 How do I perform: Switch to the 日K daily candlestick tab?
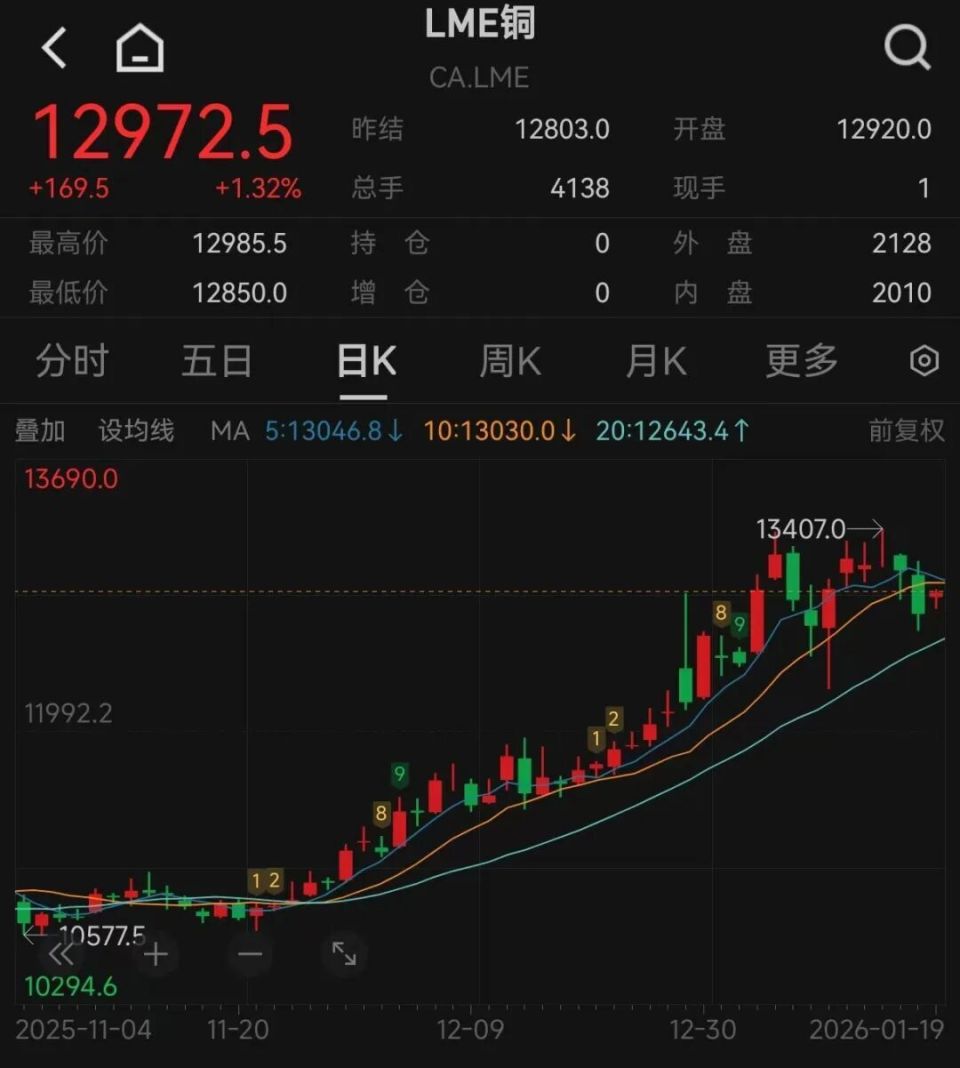coord(366,361)
